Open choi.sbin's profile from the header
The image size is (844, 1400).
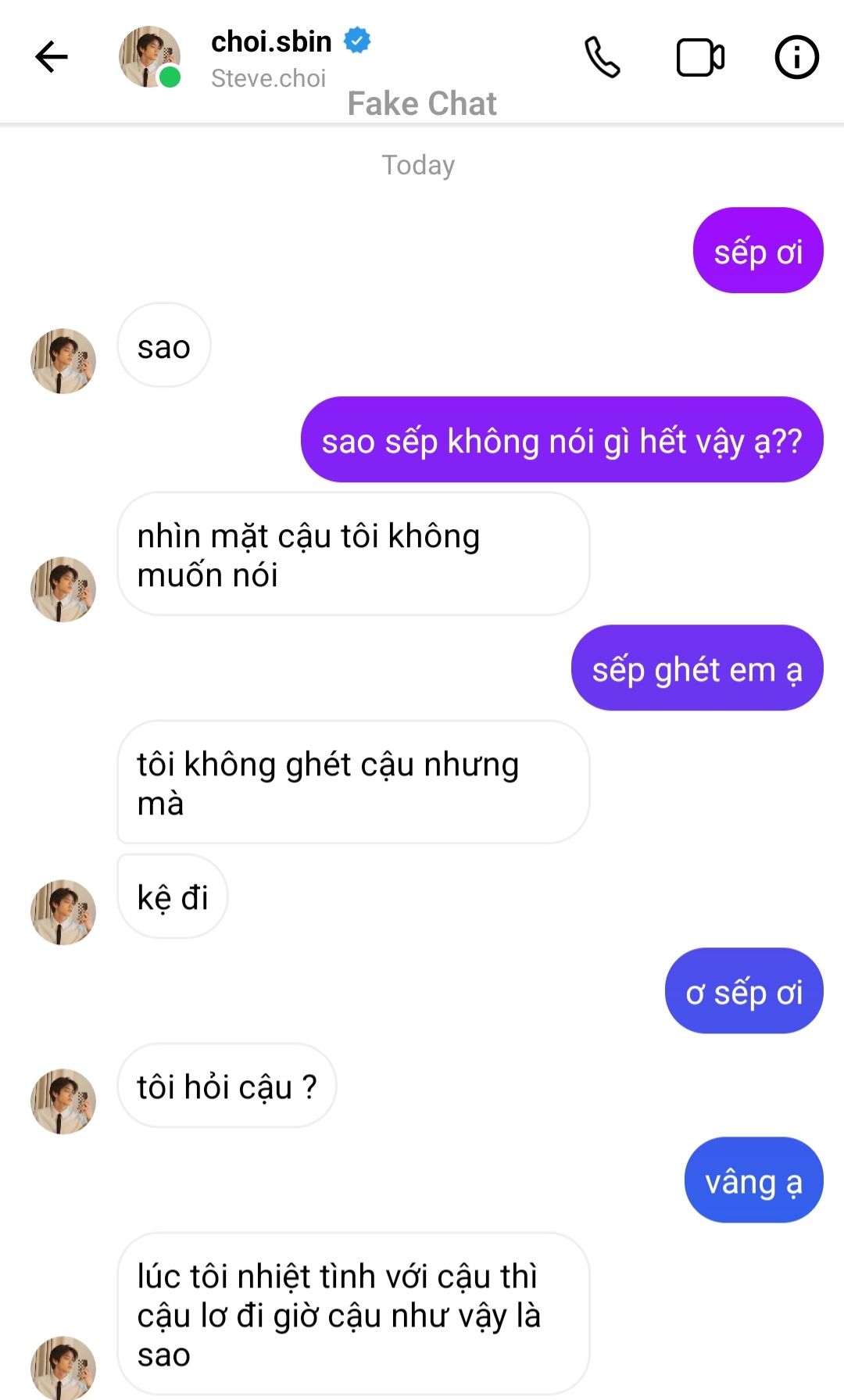tap(270, 42)
